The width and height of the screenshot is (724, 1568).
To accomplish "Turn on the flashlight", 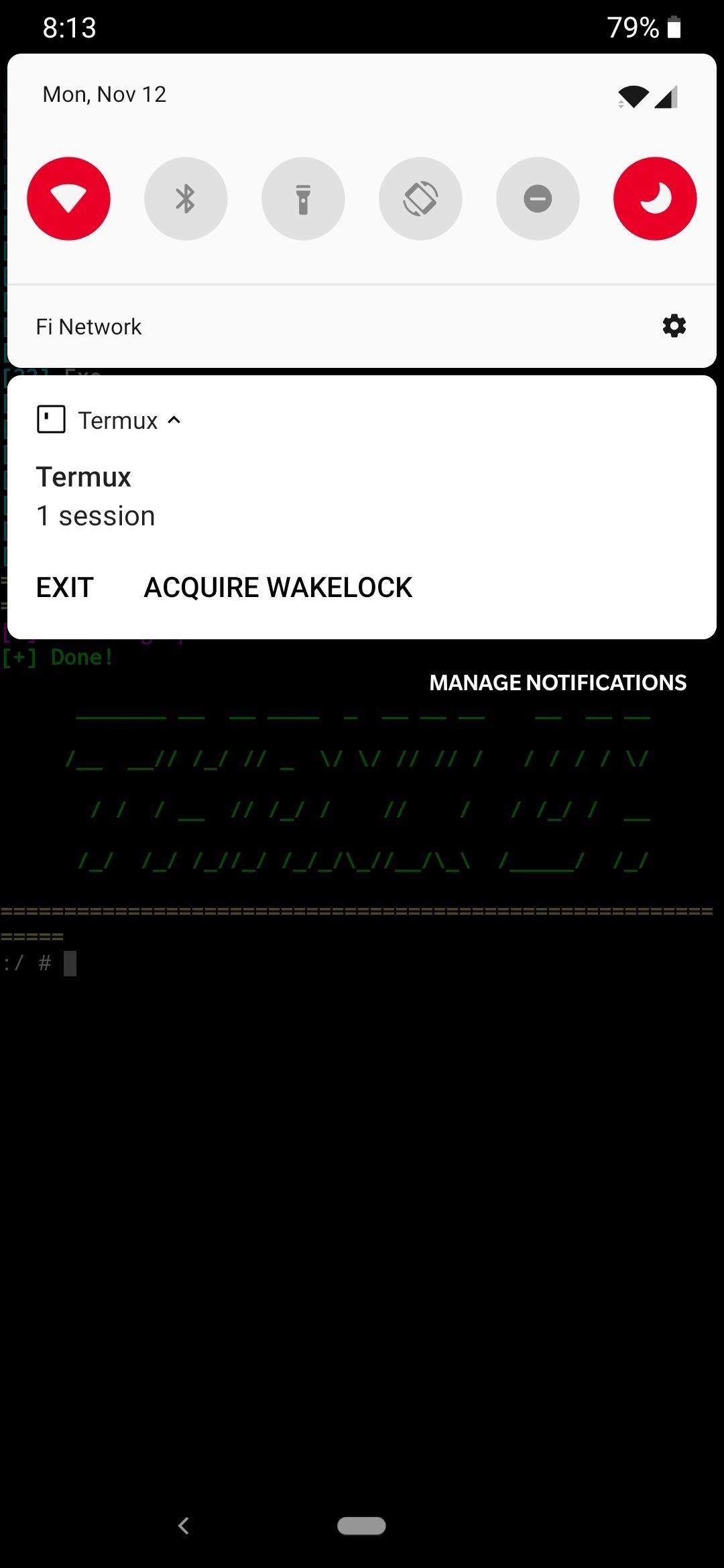I will tap(303, 198).
